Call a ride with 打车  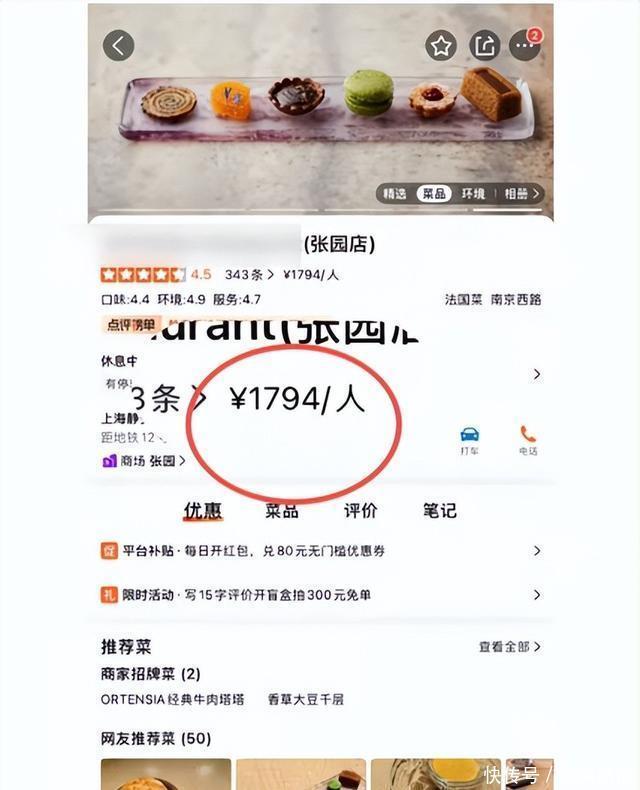470,440
